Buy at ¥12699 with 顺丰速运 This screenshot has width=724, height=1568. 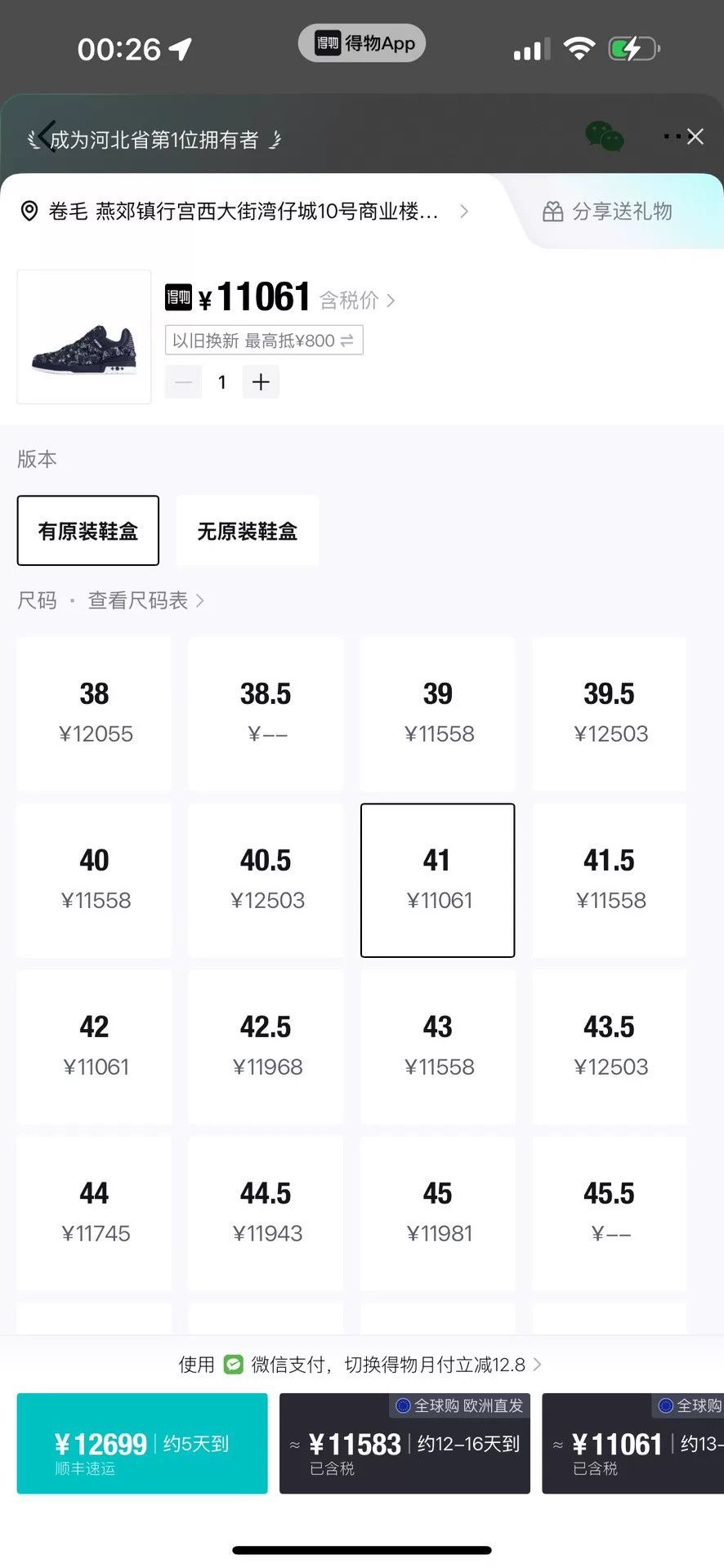142,1444
